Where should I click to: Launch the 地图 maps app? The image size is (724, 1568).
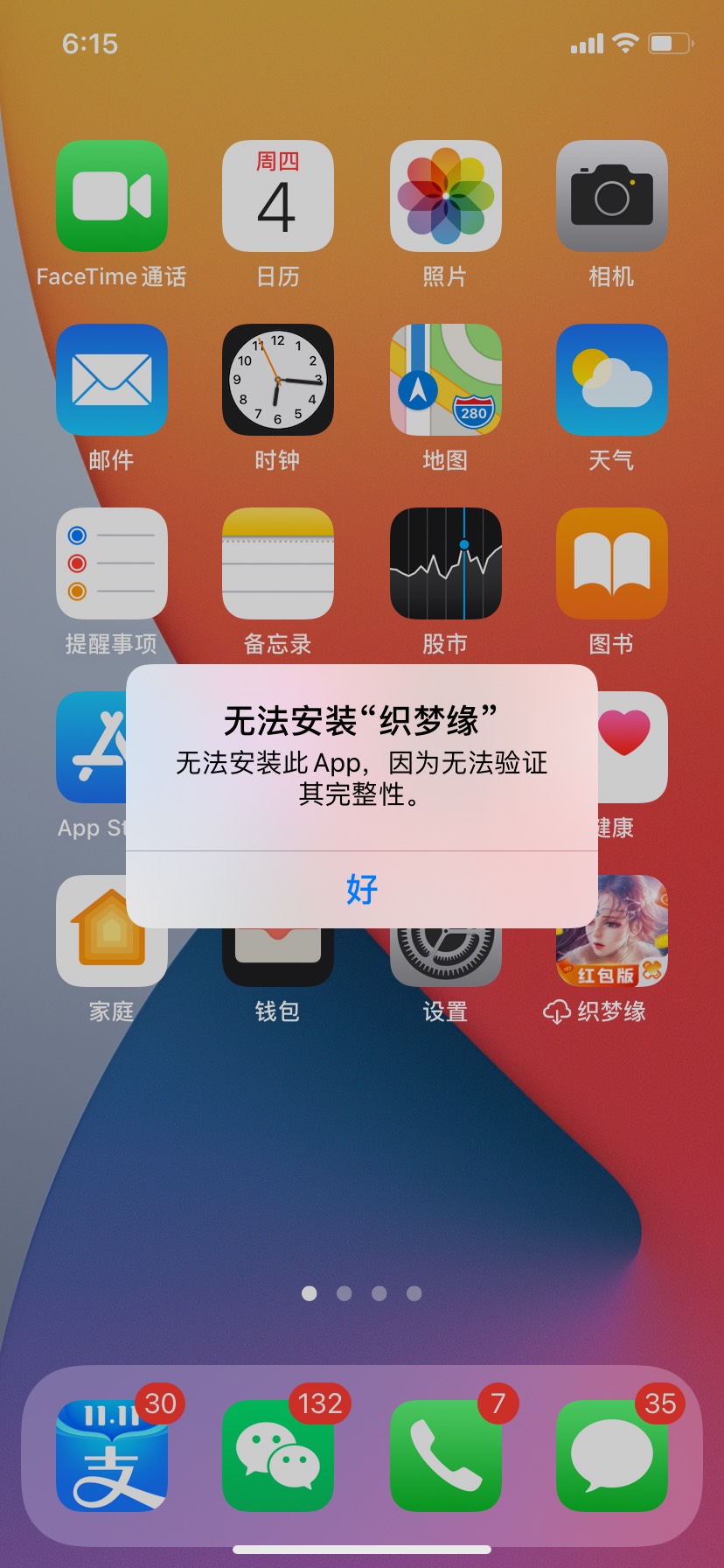pyautogui.click(x=445, y=380)
